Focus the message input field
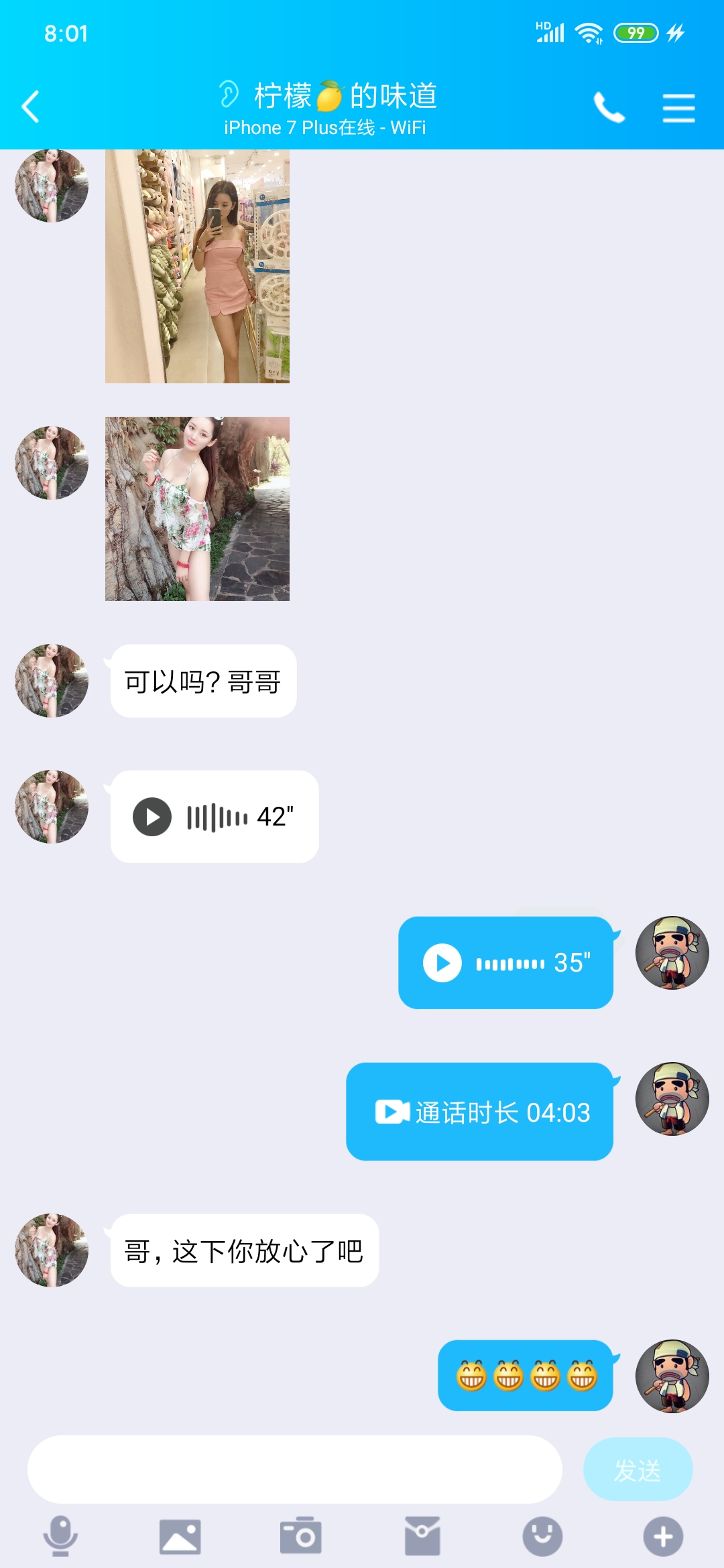724x1568 pixels. (294, 1469)
